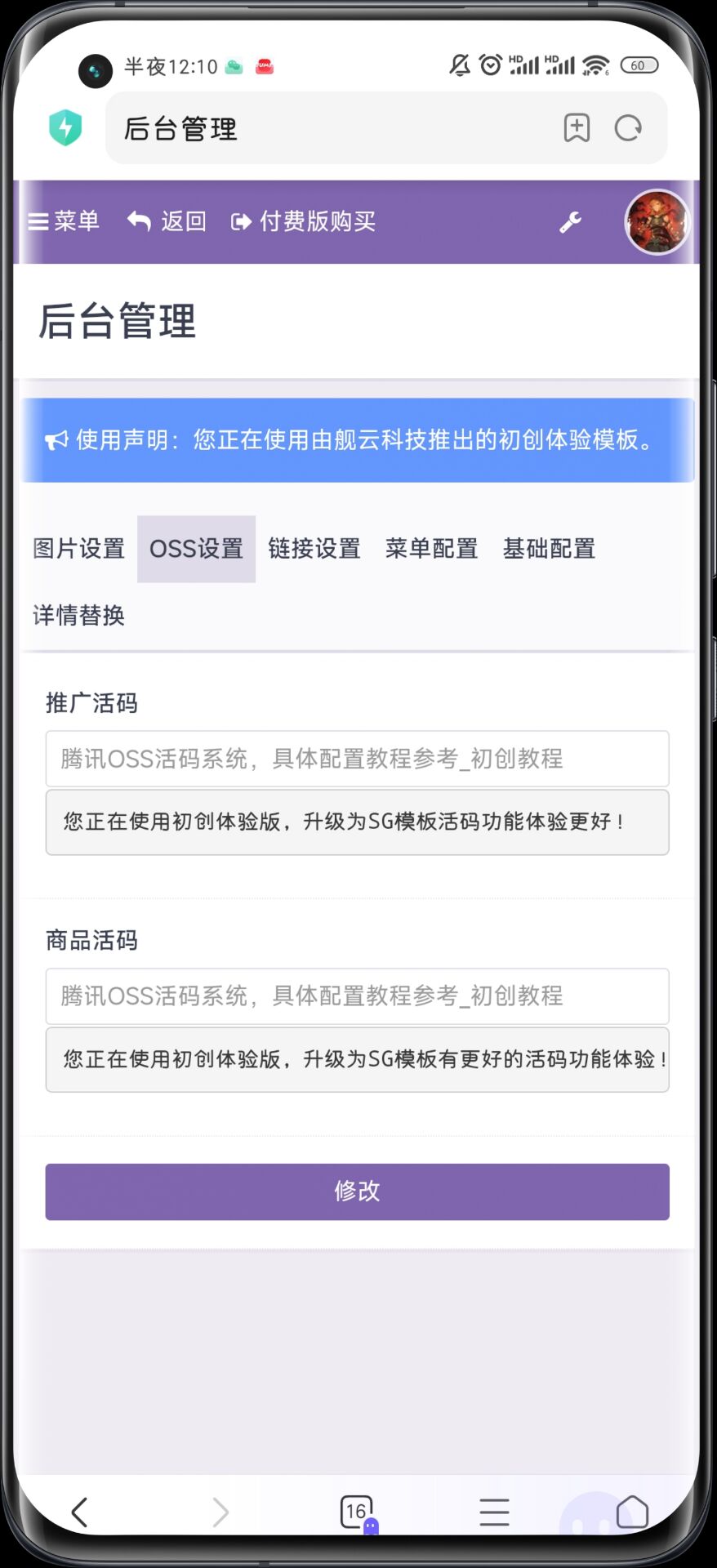Click the bookmark/add page icon in address bar

(x=577, y=127)
